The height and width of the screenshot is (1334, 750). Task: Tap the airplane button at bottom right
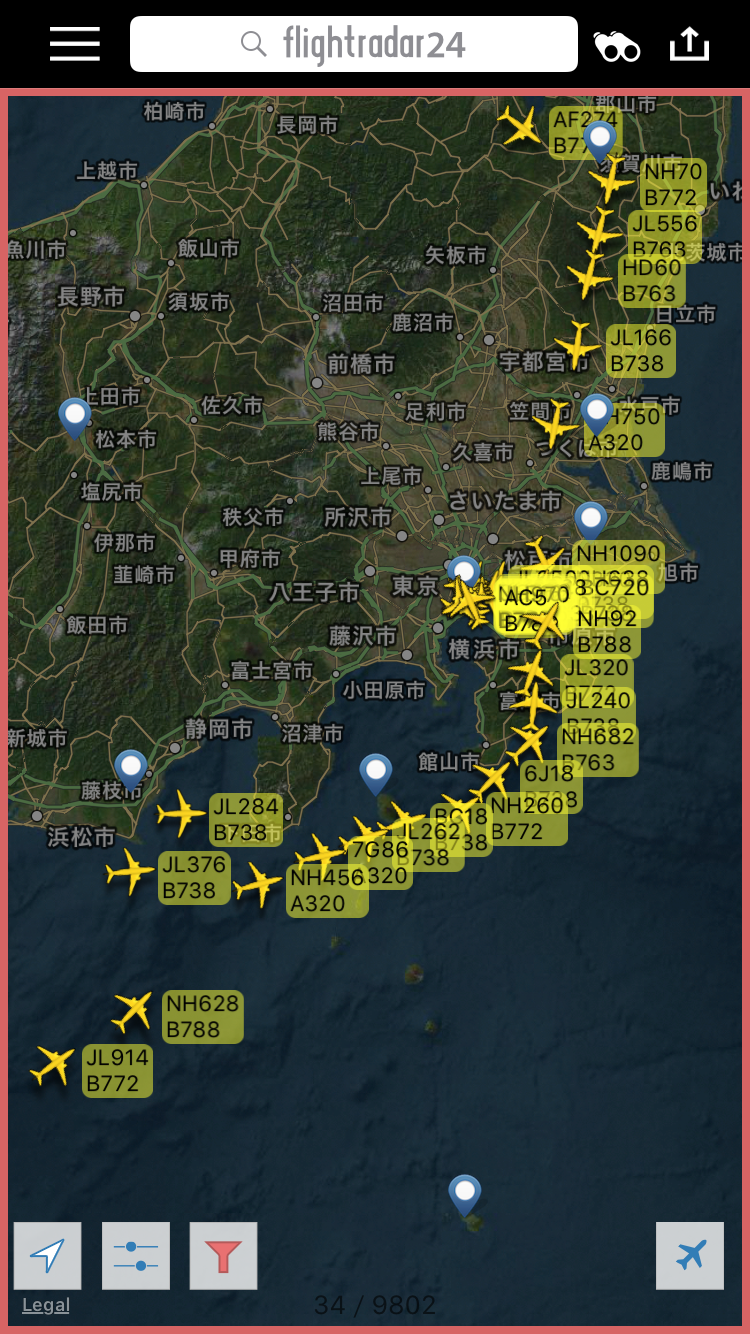tap(690, 1255)
